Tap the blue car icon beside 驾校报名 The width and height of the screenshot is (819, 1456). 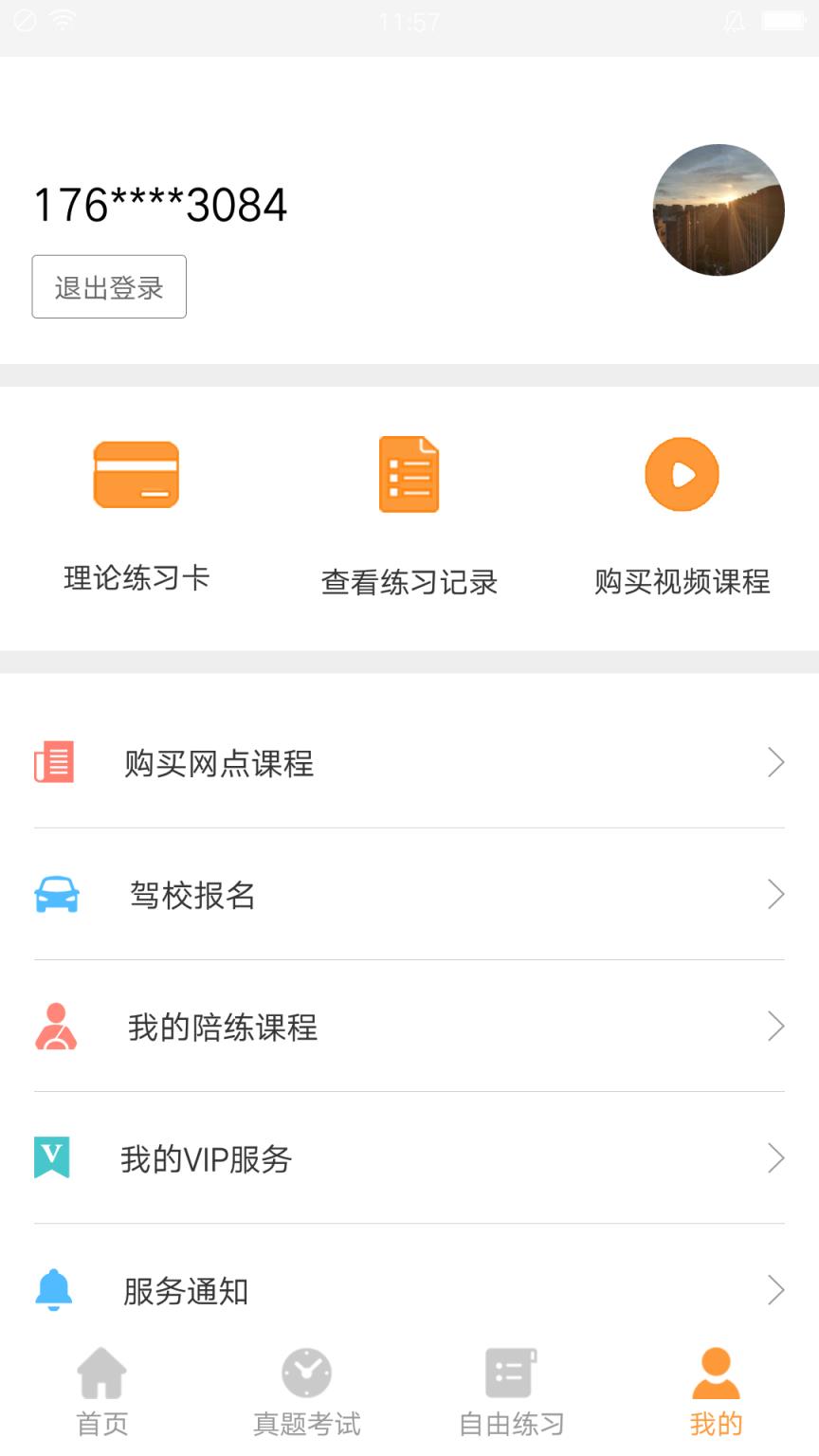tap(54, 895)
